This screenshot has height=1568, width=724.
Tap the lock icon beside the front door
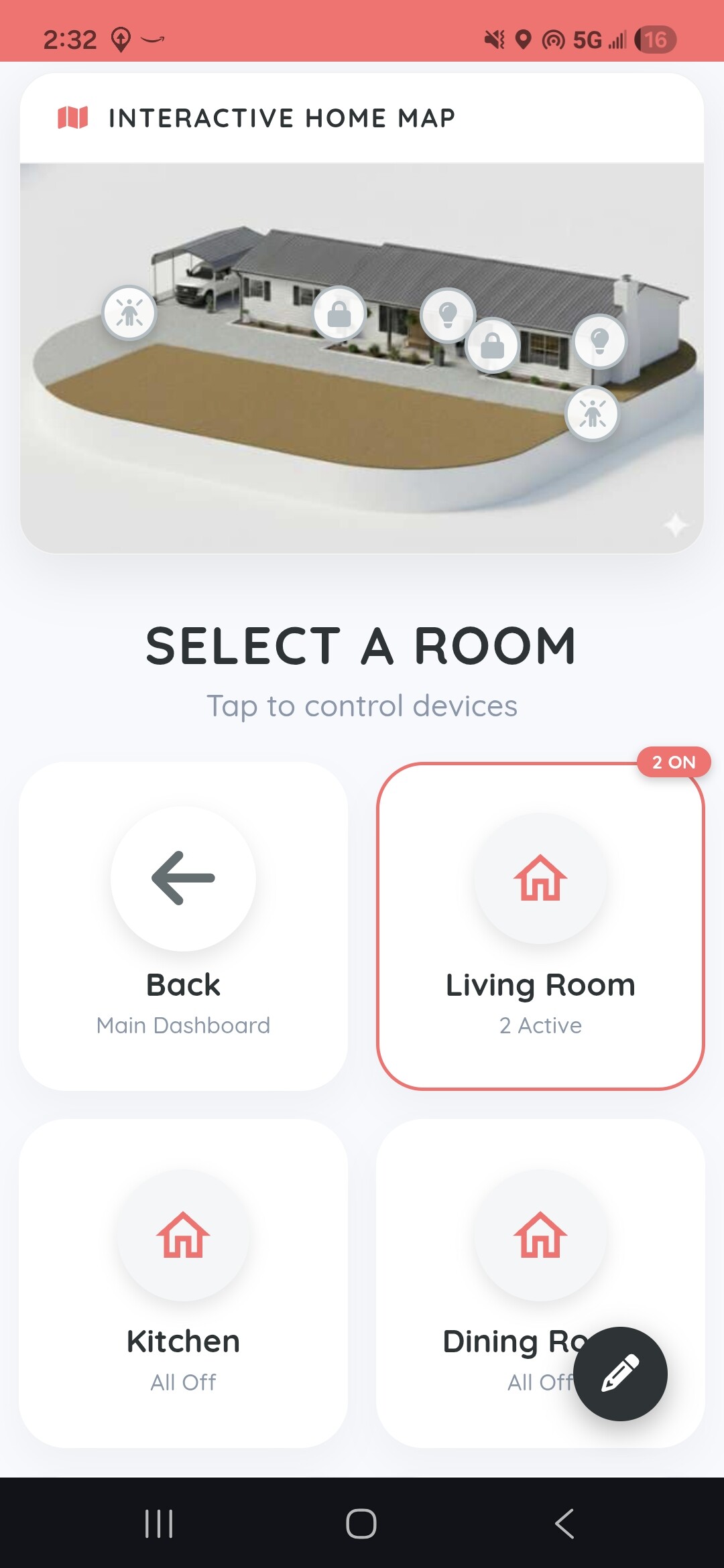492,346
